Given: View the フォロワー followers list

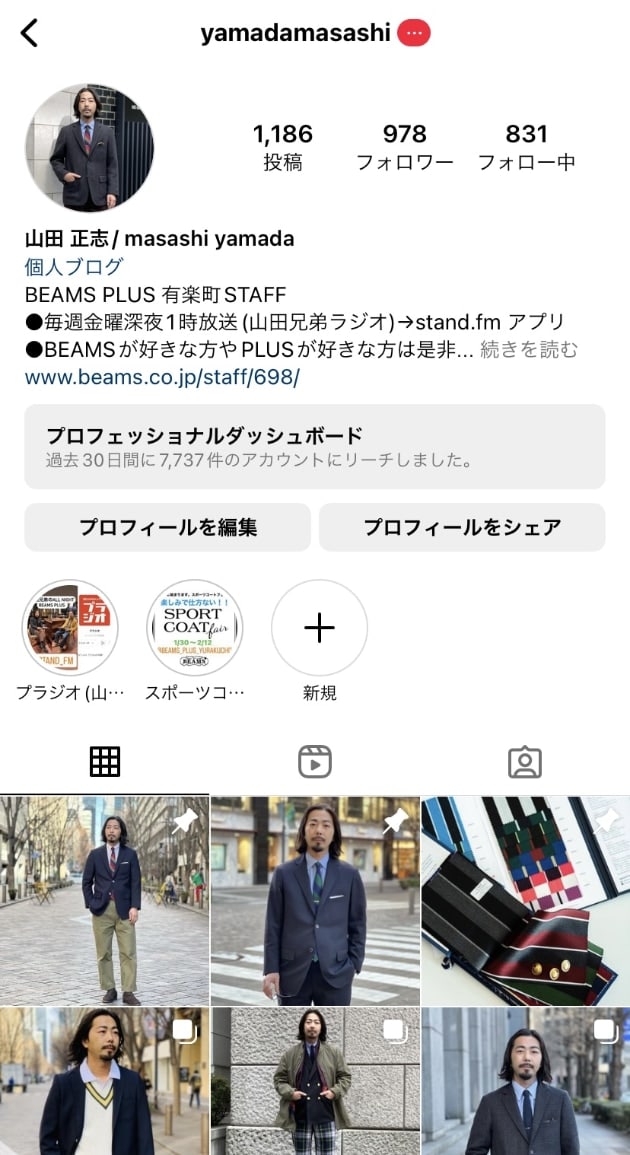Looking at the screenshot, I should pos(404,147).
